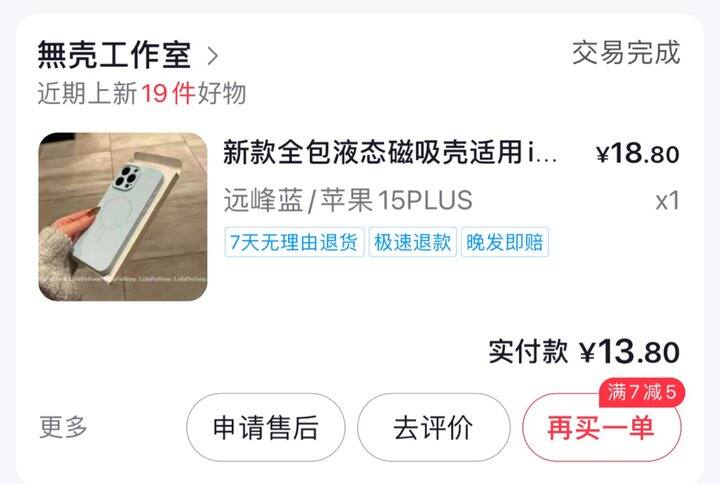This screenshot has width=720, height=484.
Task: Tap 去评价 to review the order
Action: coord(432,428)
